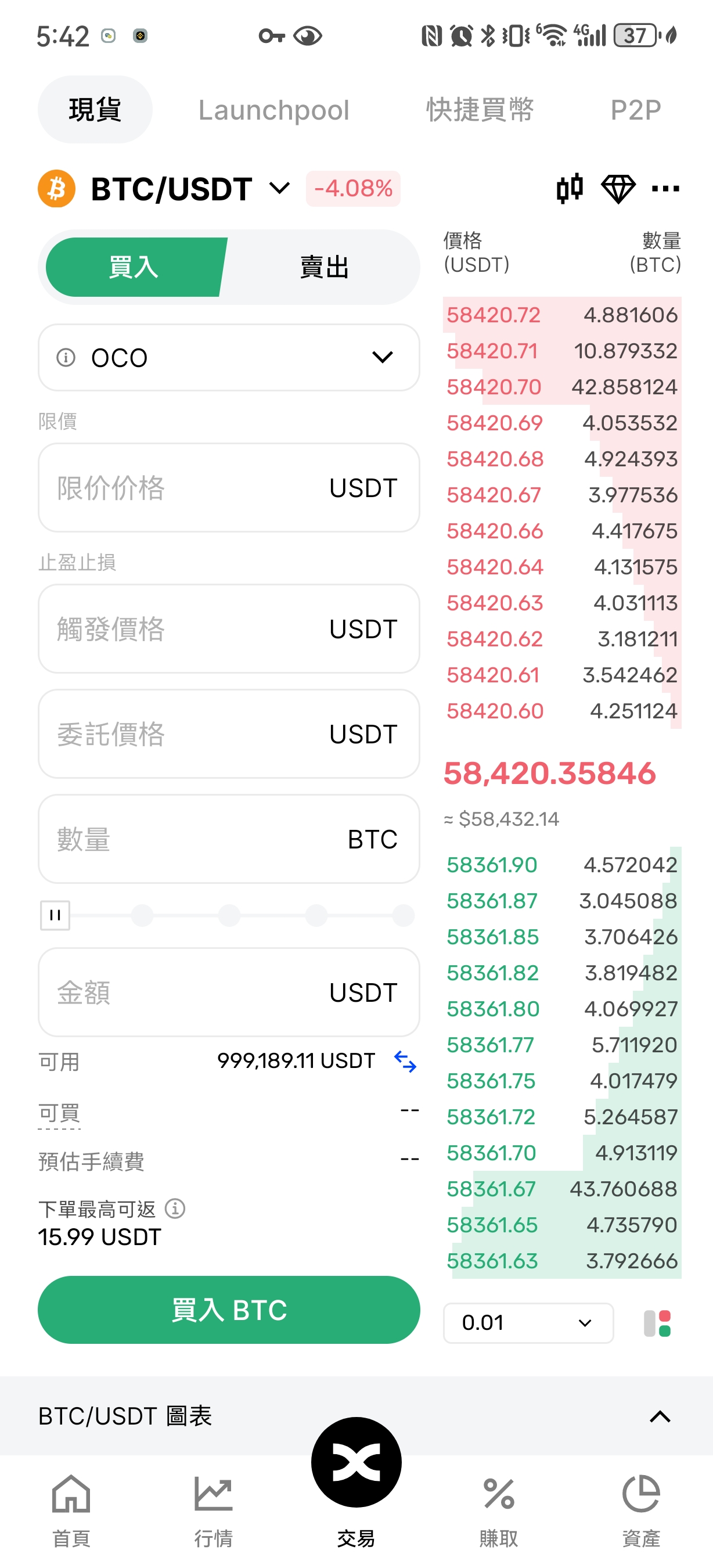Image resolution: width=713 pixels, height=1568 pixels.
Task: Open the three-dot overflow menu
Action: pos(665,189)
